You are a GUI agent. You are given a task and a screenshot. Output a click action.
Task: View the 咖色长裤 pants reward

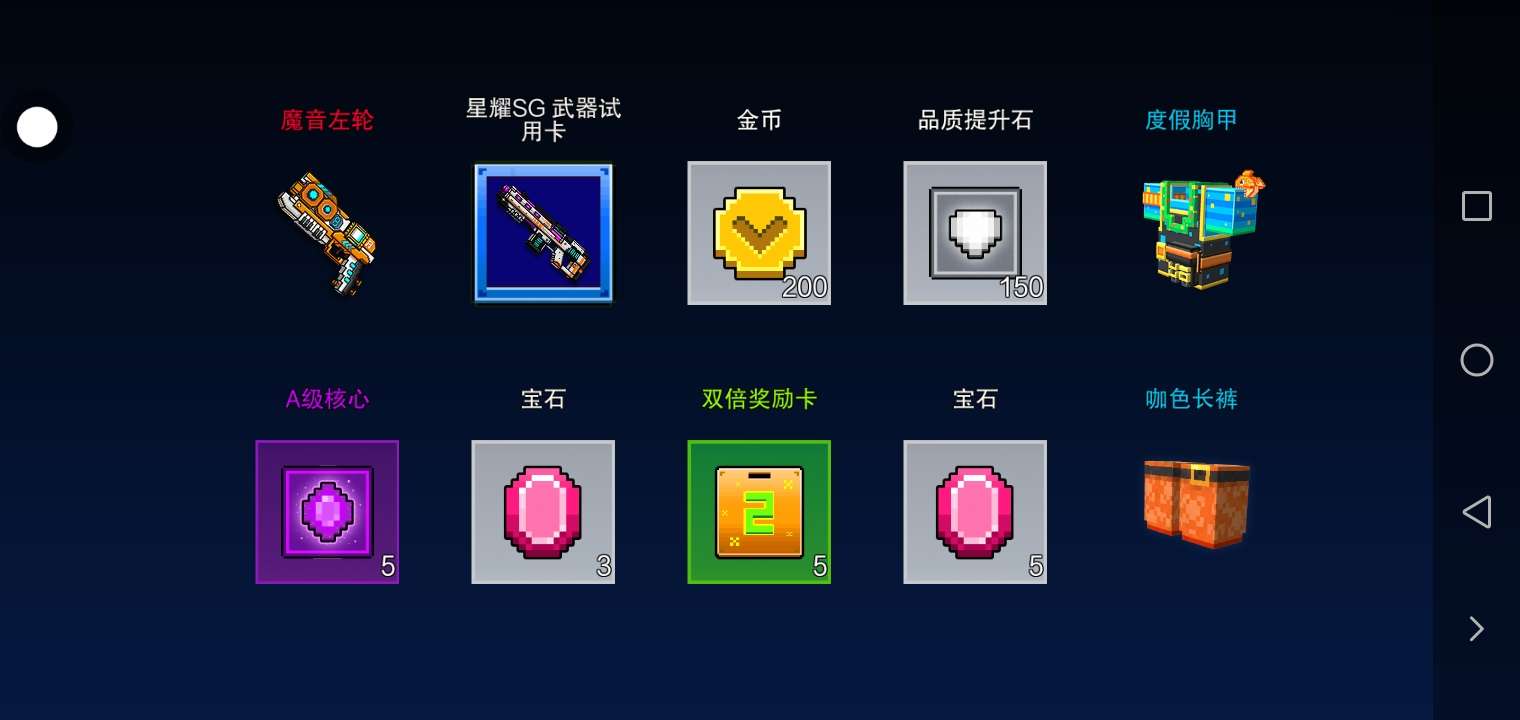(x=1196, y=503)
